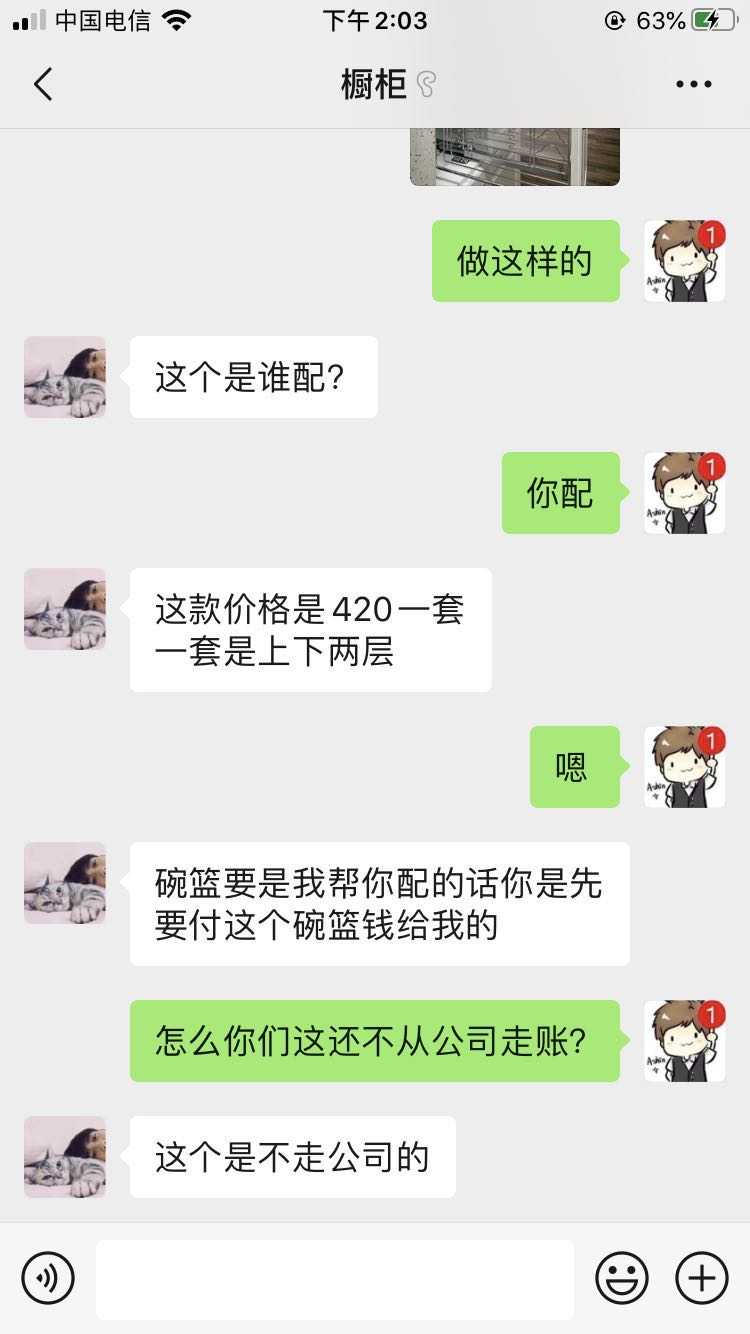This screenshot has width=750, height=1334.
Task: Open the chat info overflow menu
Action: [693, 85]
